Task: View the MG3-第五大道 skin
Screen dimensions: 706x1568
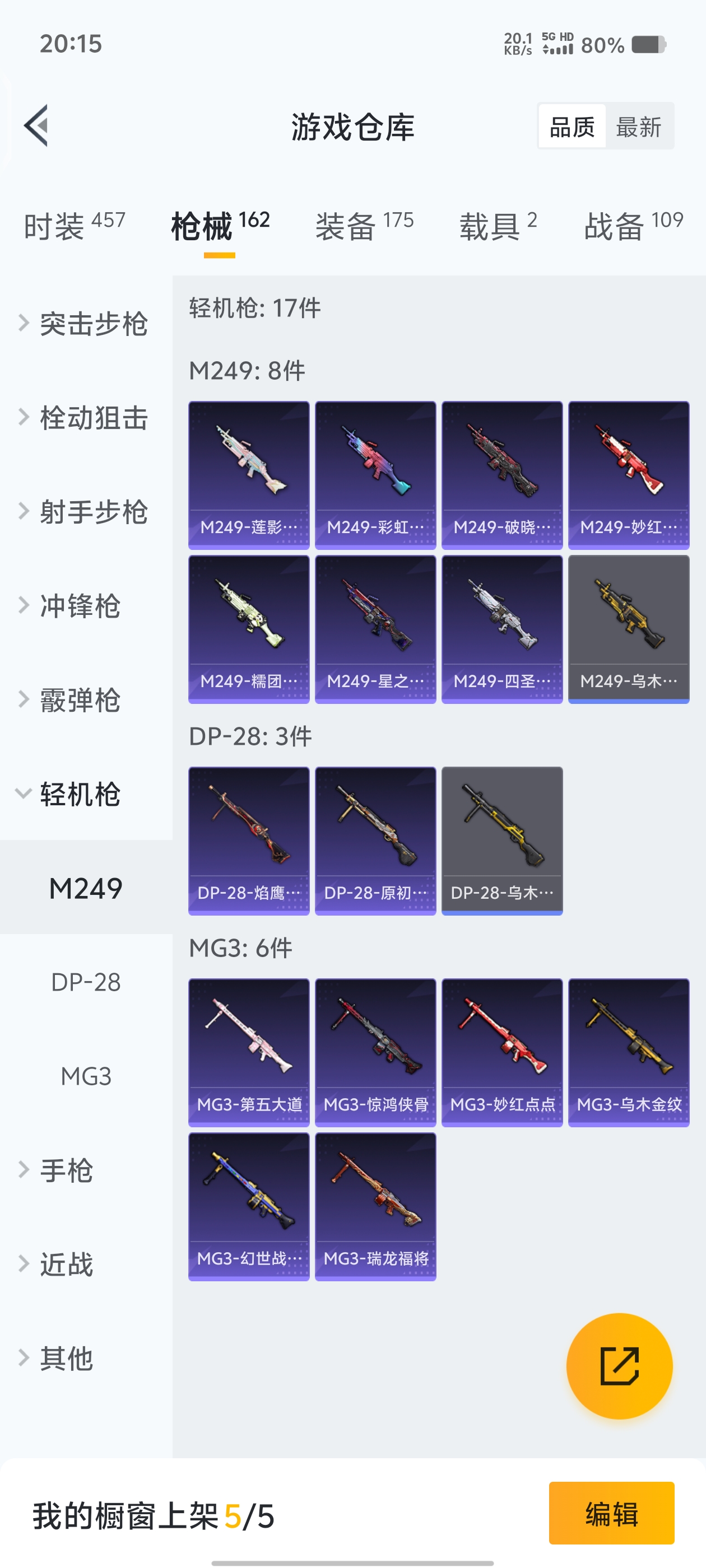Action: (249, 1052)
